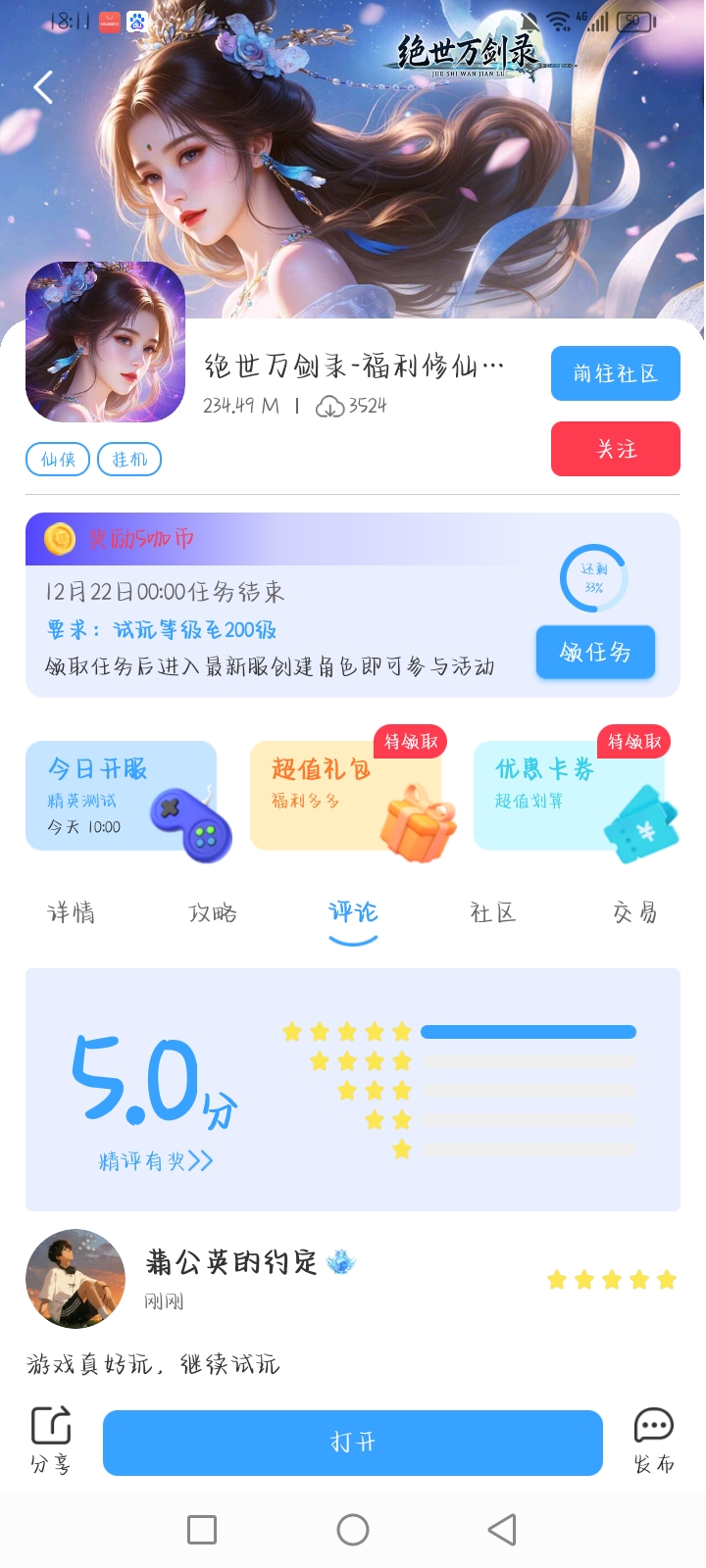Go to the system home screen
The height and width of the screenshot is (1568, 706).
(353, 1530)
